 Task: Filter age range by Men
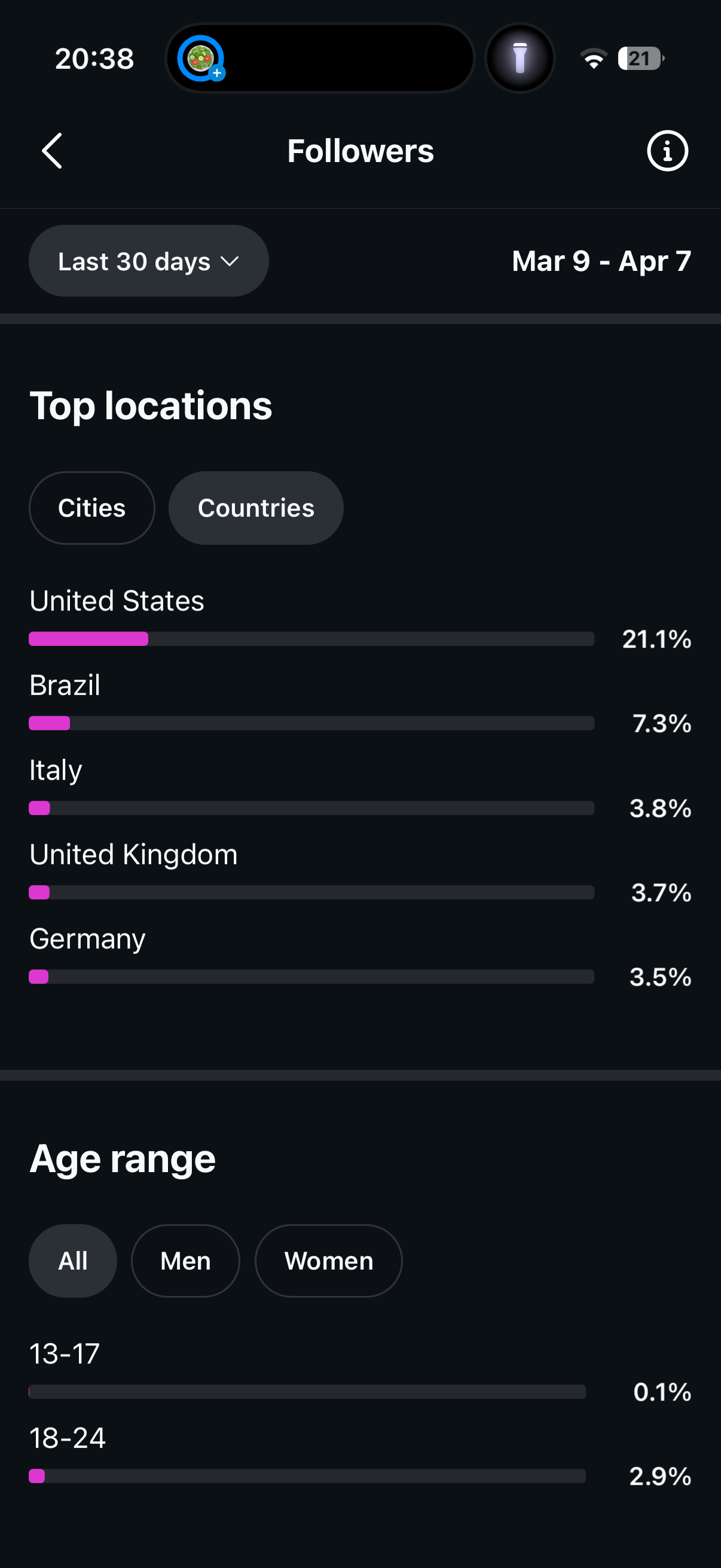(185, 1261)
